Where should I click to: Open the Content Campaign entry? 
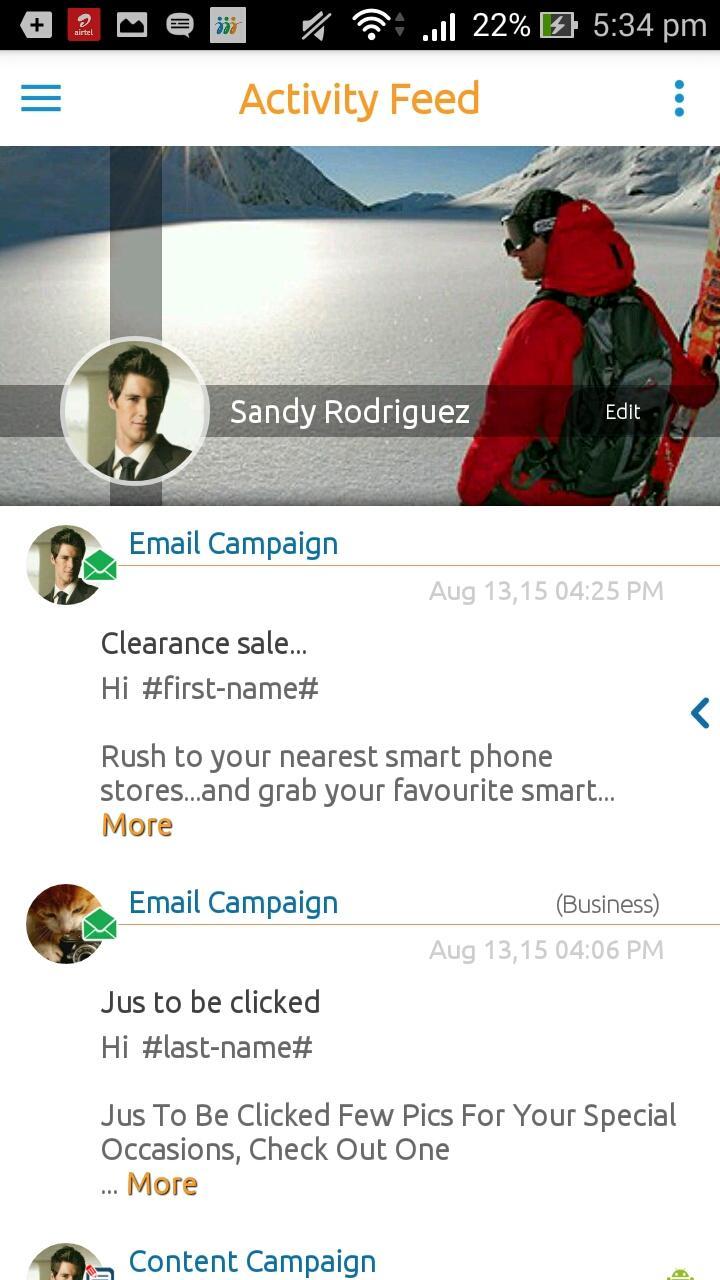(252, 1262)
